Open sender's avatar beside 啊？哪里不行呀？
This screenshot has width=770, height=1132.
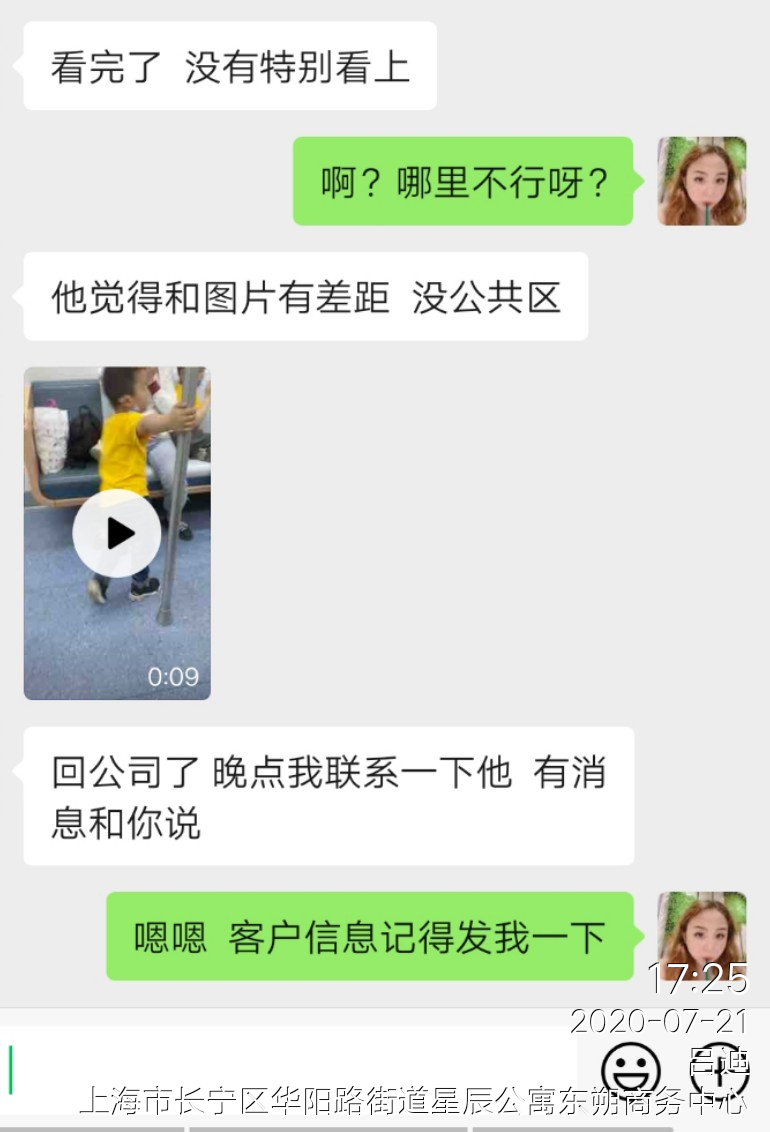(x=701, y=181)
